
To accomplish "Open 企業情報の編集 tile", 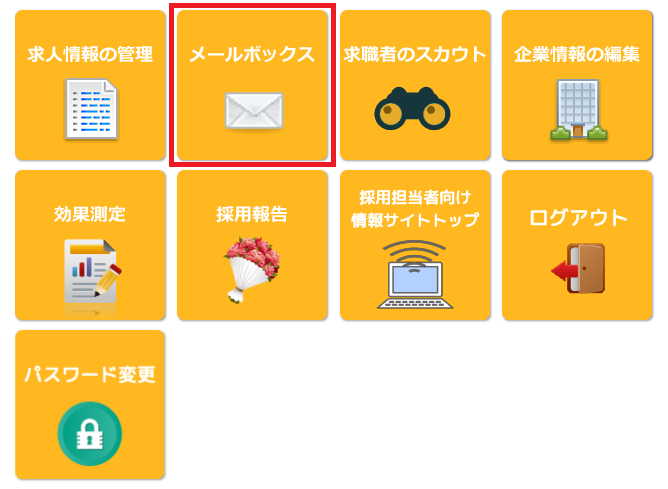I will click(577, 85).
